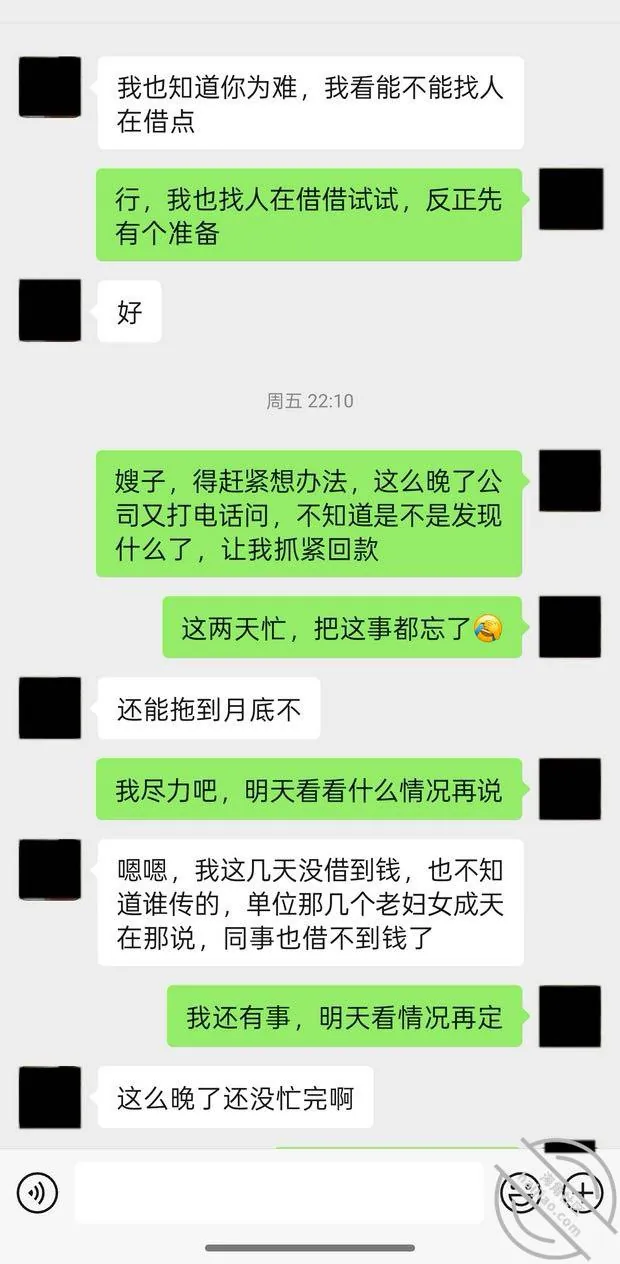Screen dimensions: 620x1264
Task: Open the plus attachments menu
Action: pos(583,1192)
